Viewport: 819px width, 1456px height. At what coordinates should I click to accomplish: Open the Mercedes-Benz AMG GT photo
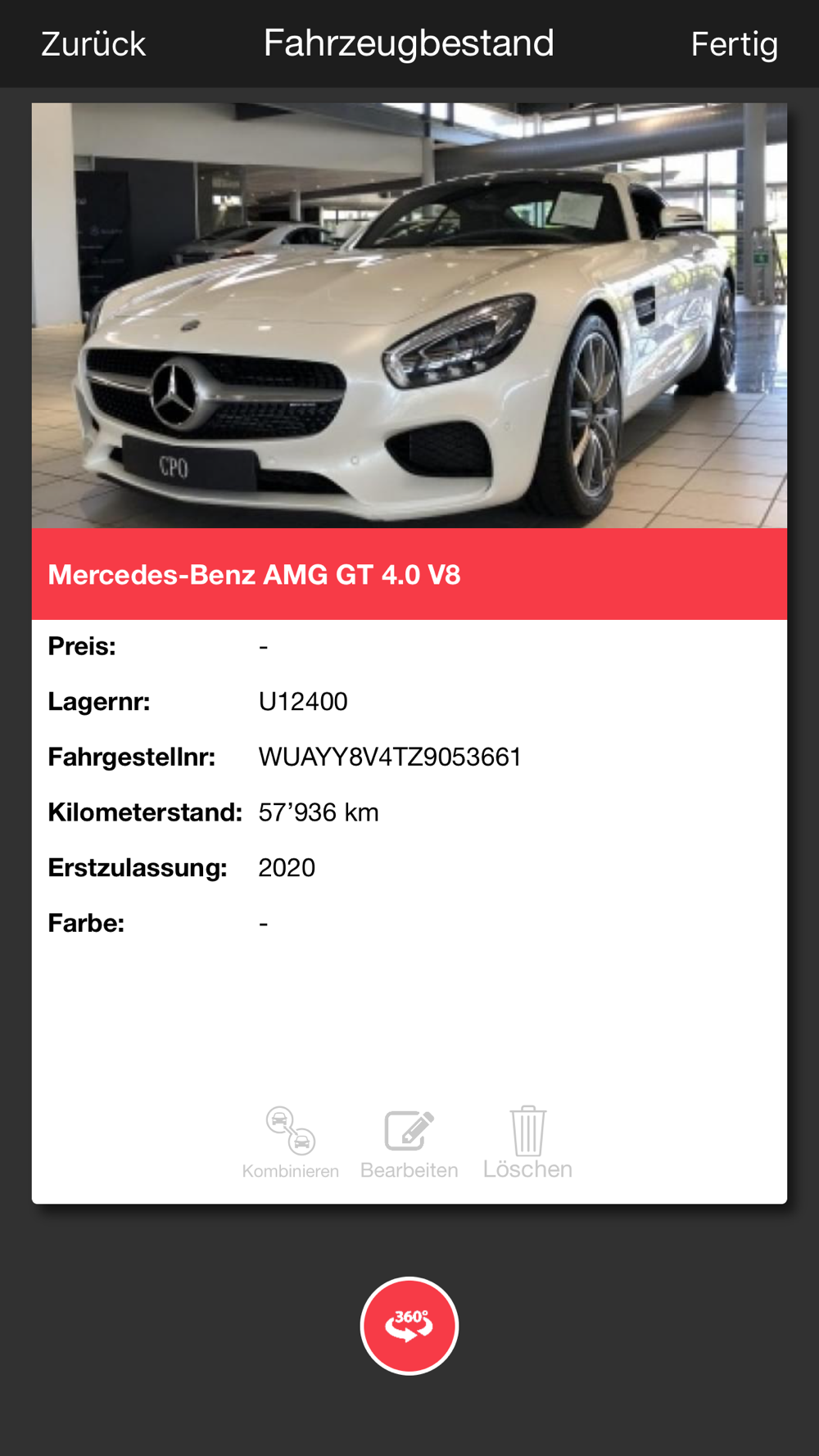point(409,315)
